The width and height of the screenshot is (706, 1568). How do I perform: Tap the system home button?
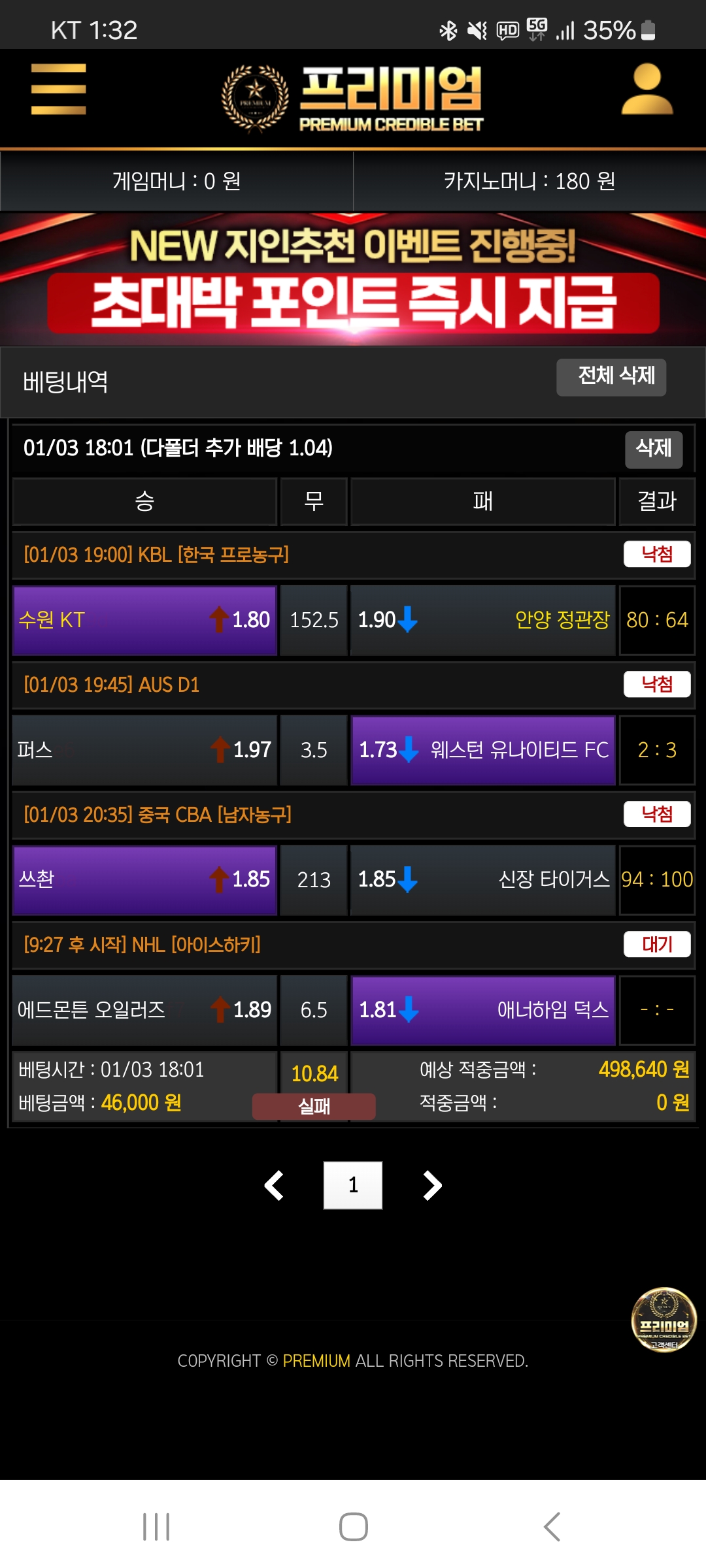point(353,1527)
